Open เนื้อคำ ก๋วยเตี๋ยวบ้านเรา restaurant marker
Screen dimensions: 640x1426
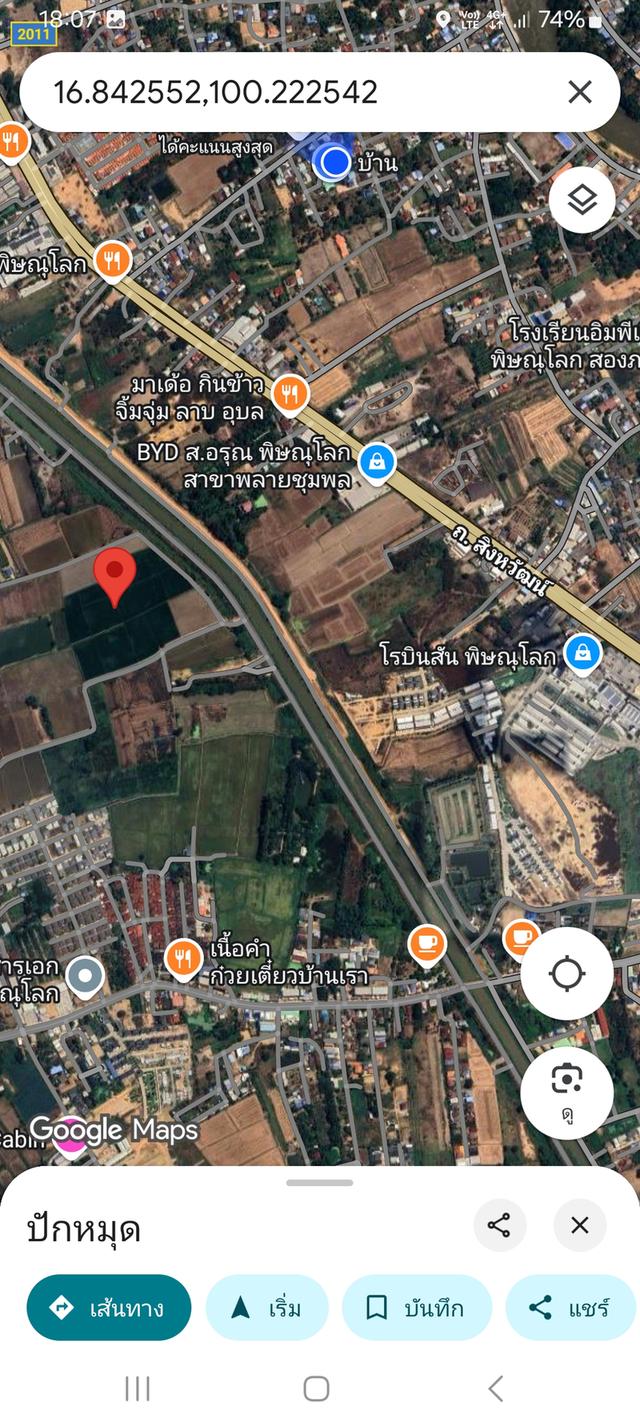(182, 959)
